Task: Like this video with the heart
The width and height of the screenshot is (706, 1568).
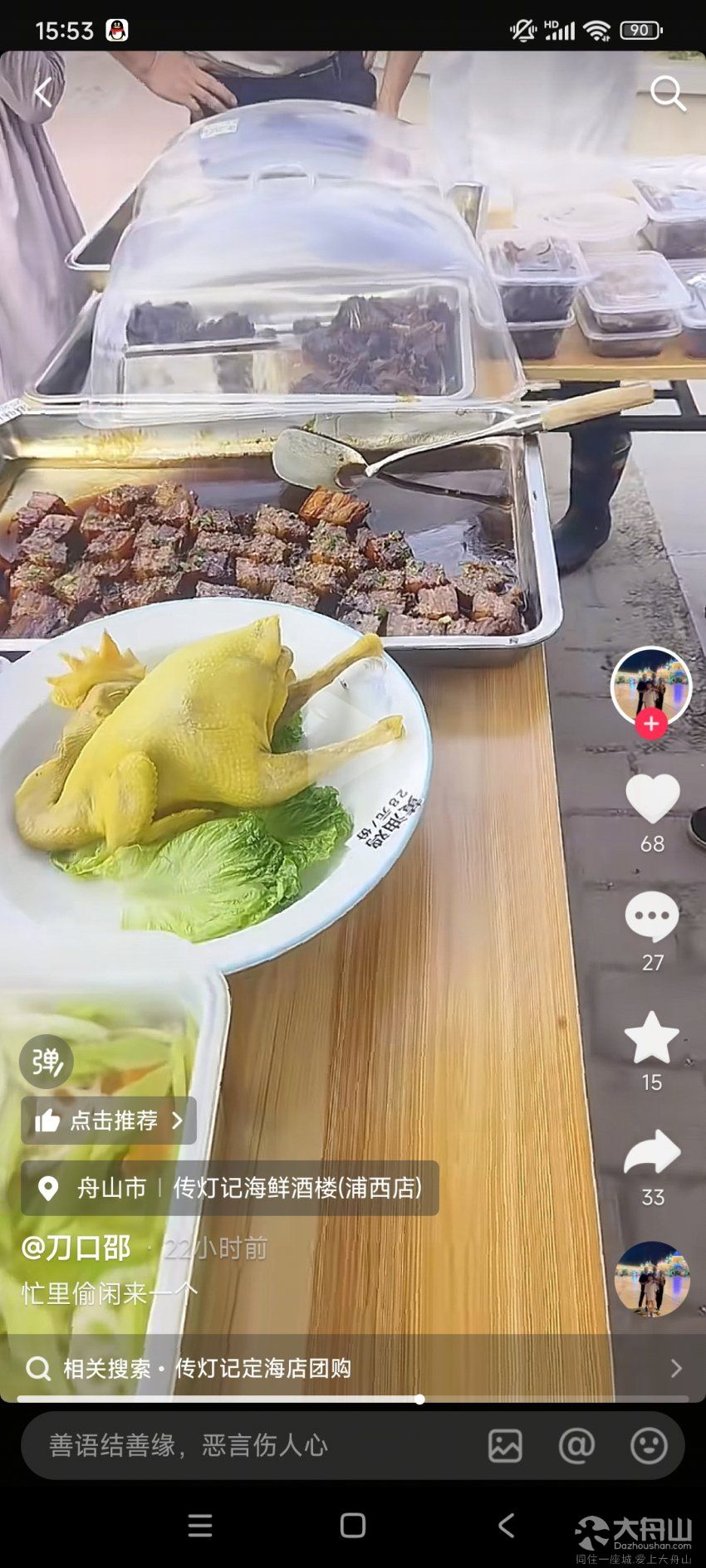Action: (x=652, y=798)
